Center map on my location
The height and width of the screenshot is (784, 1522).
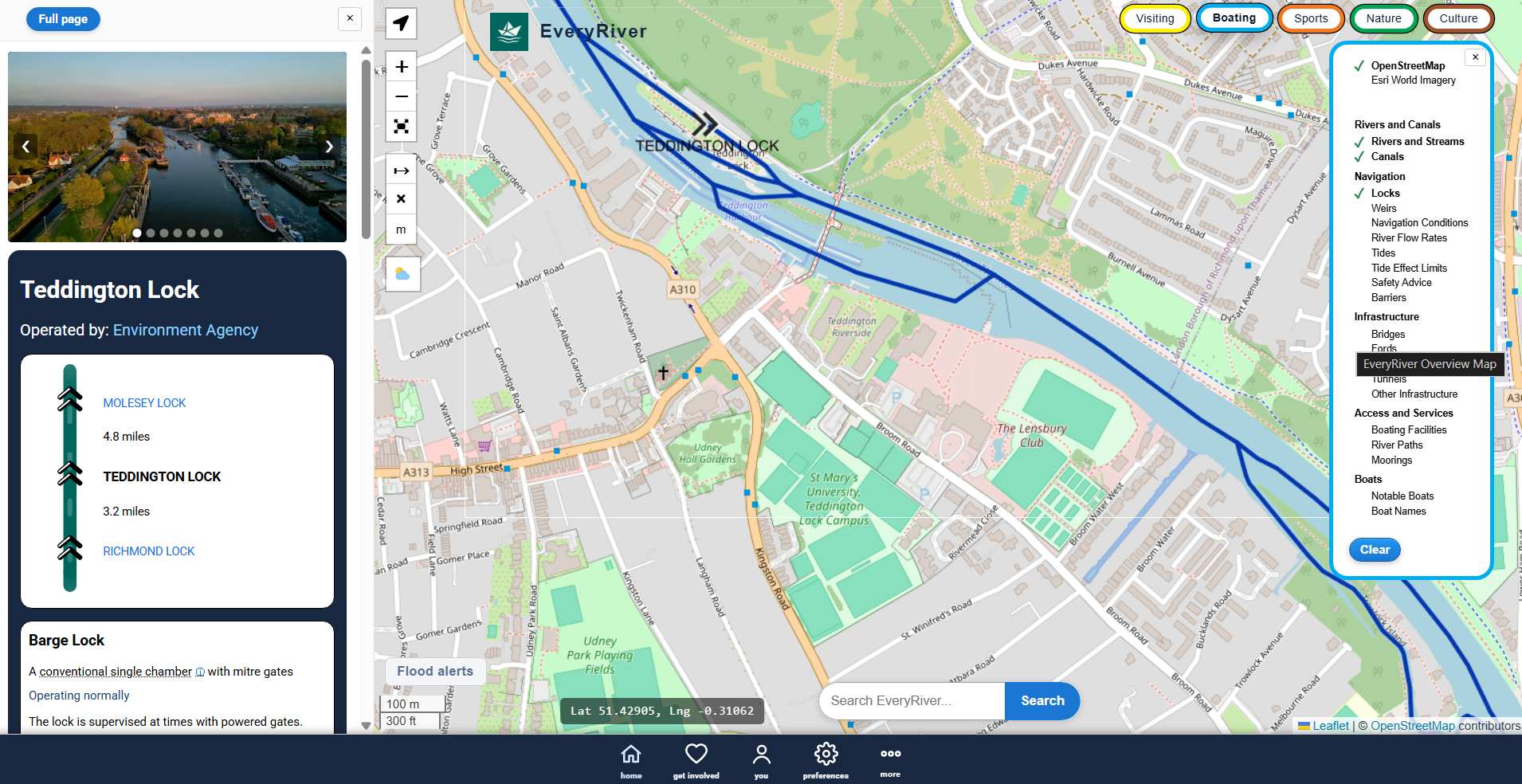(x=402, y=23)
